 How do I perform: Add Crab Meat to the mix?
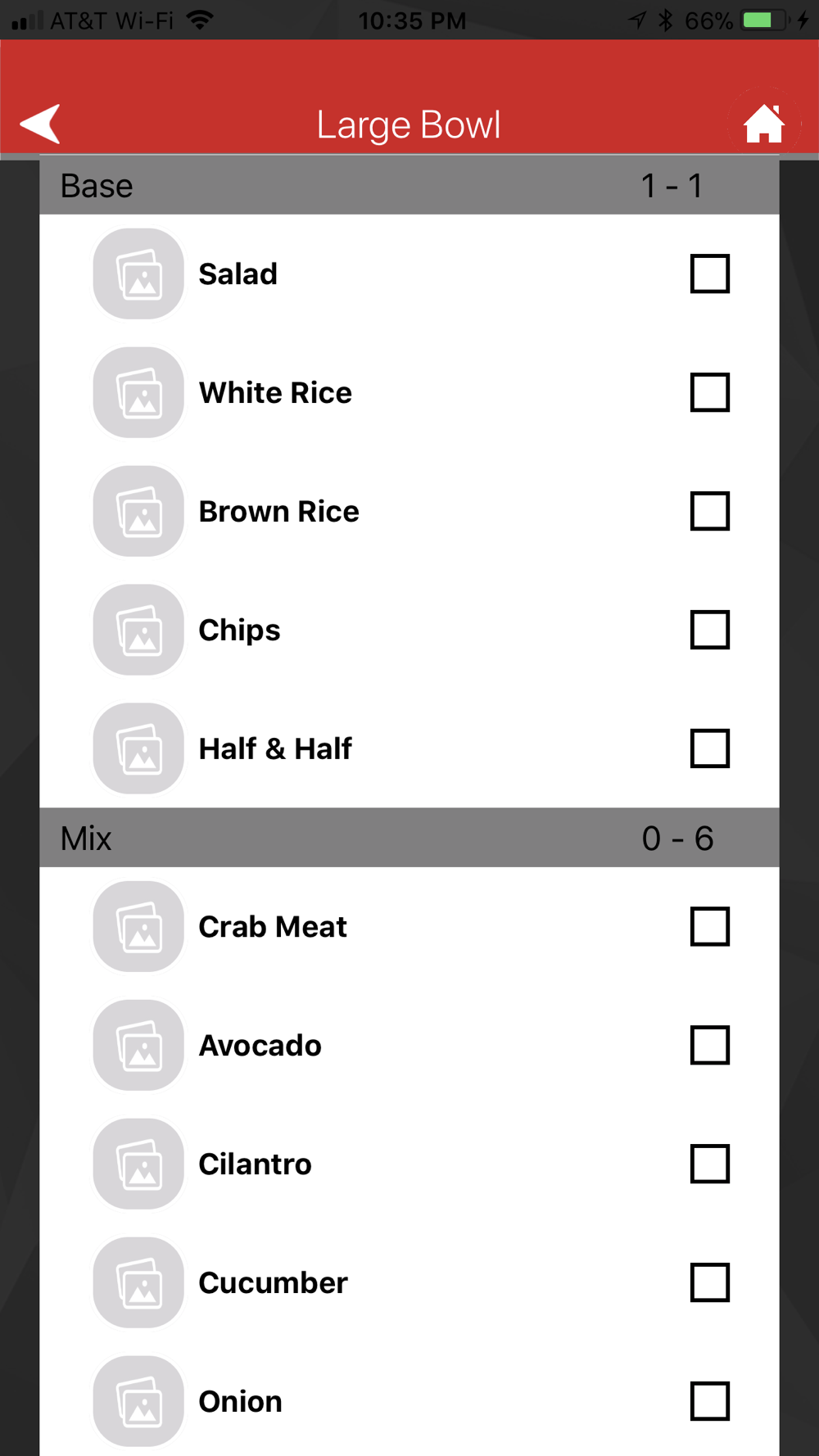pos(710,926)
